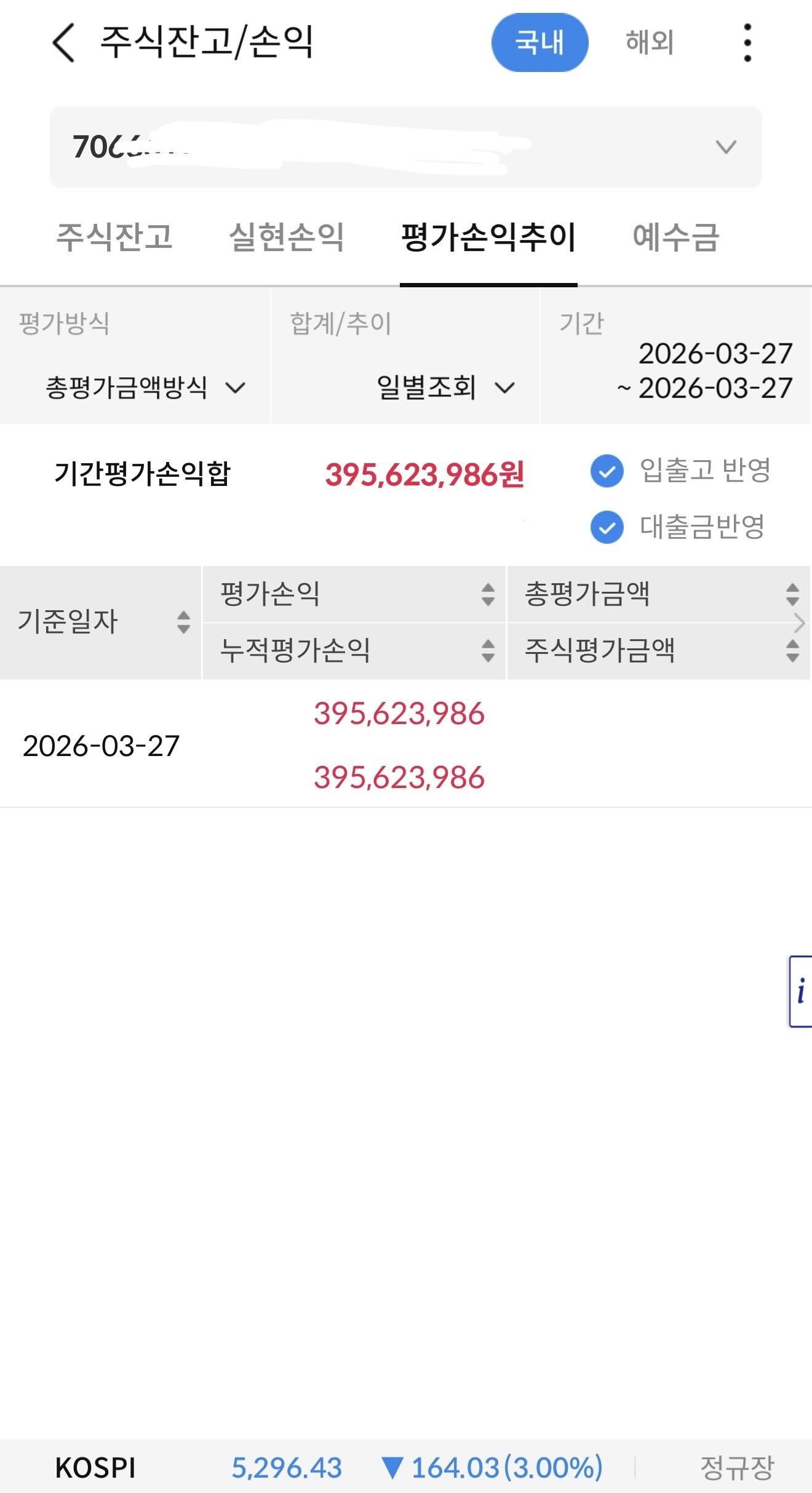Sort by 주식평가금액 column
This screenshot has height=1493, width=812.
658,651
